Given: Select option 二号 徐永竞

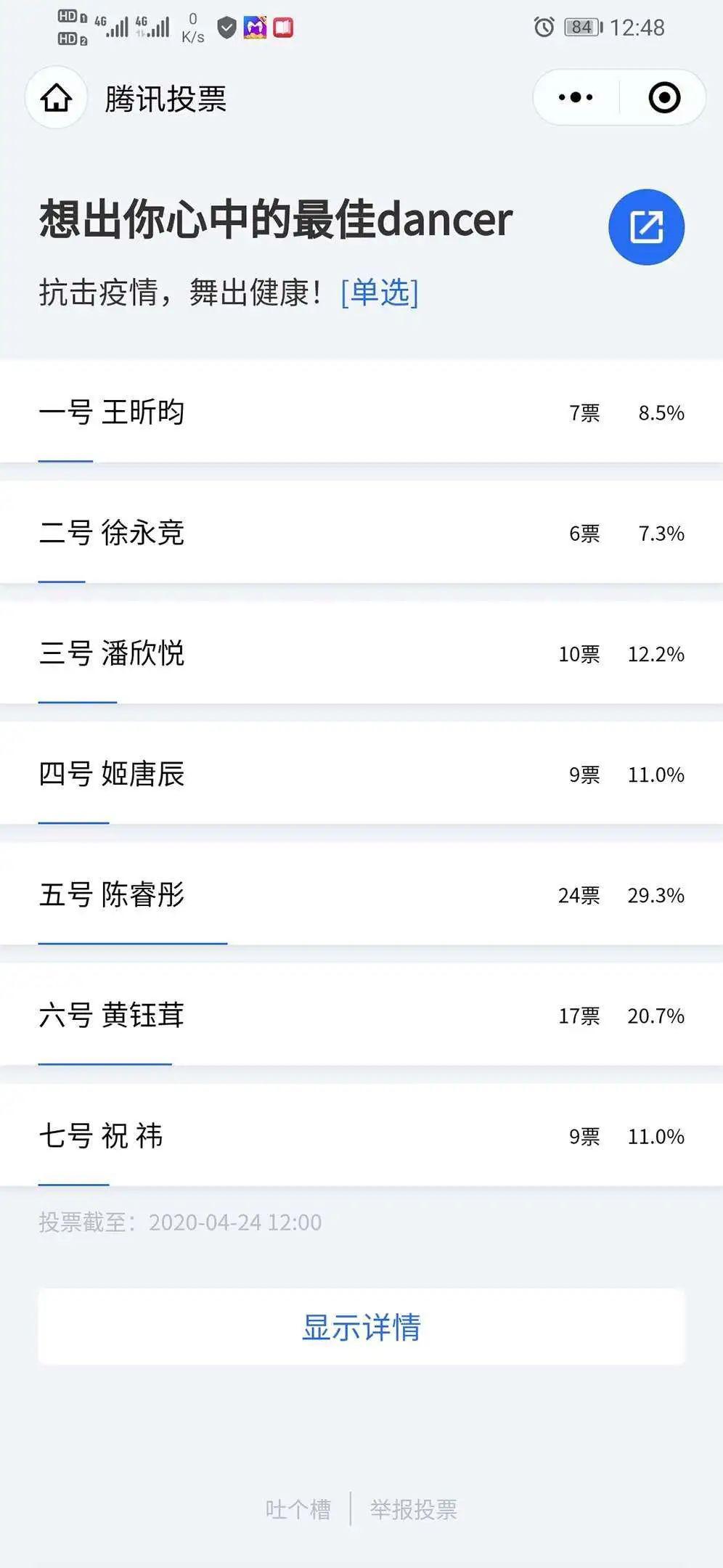Looking at the screenshot, I should (x=361, y=533).
